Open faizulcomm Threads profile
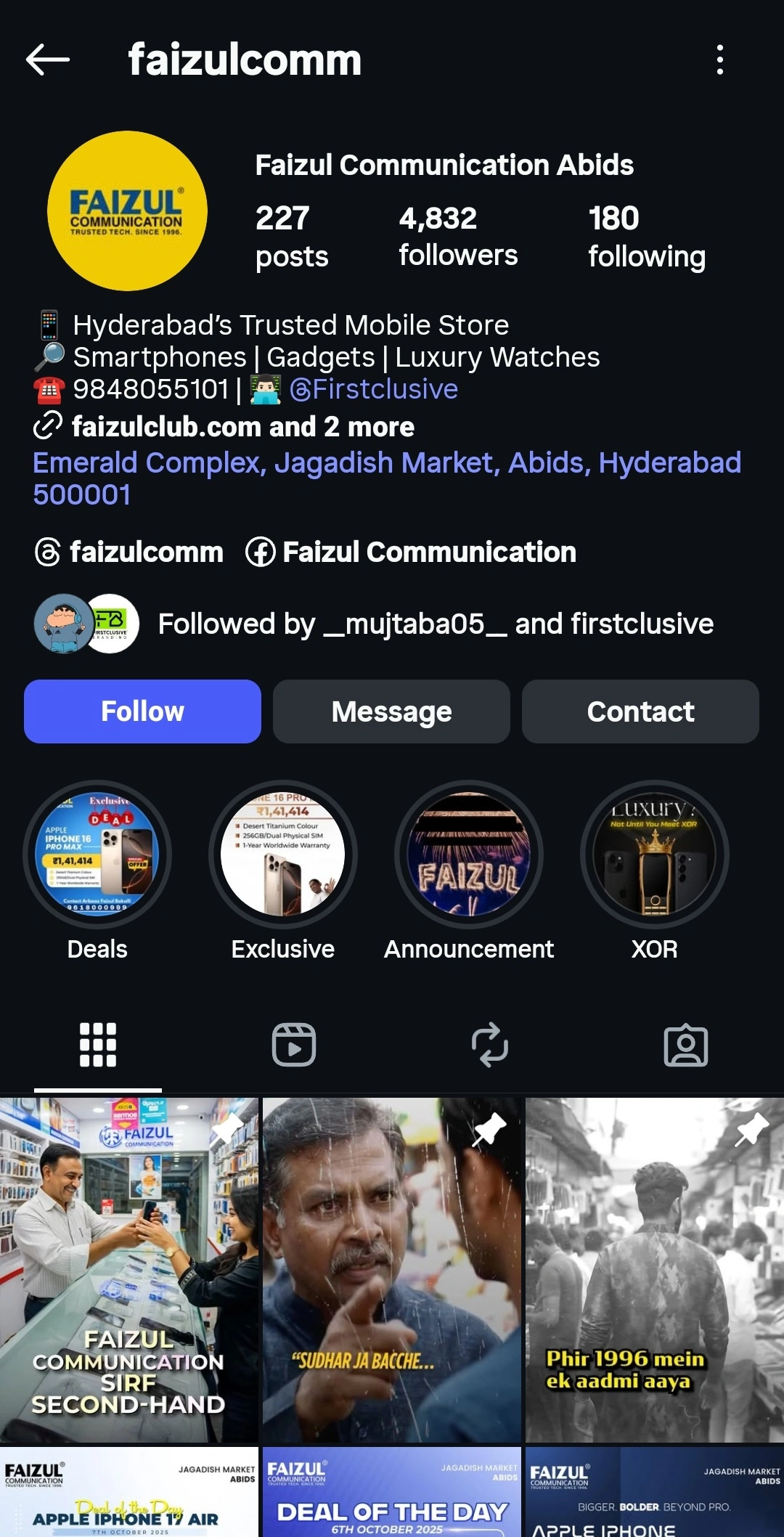This screenshot has width=784, height=1537. click(x=129, y=553)
